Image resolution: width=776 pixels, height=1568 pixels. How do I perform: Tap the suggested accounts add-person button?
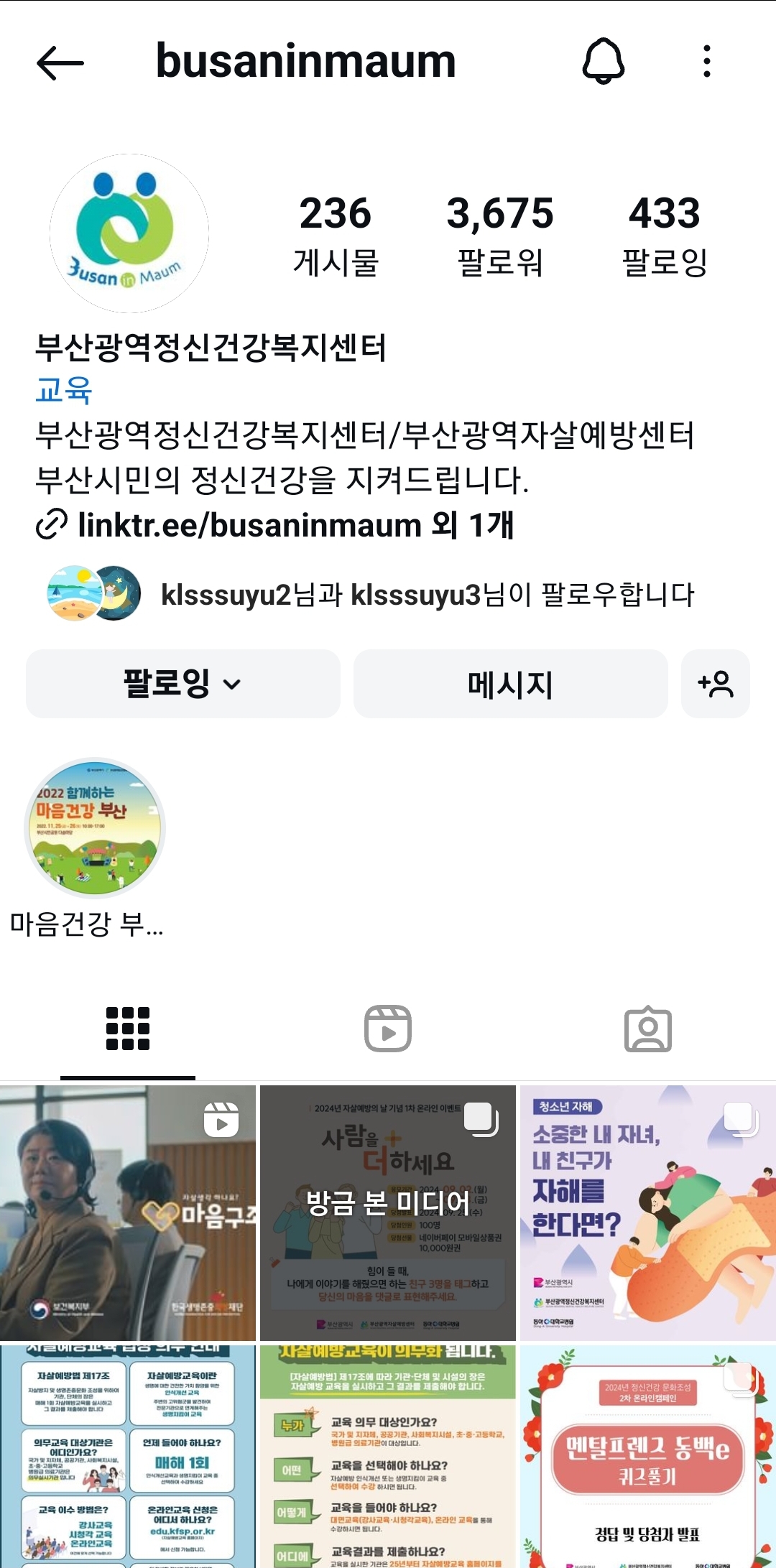coord(715,684)
